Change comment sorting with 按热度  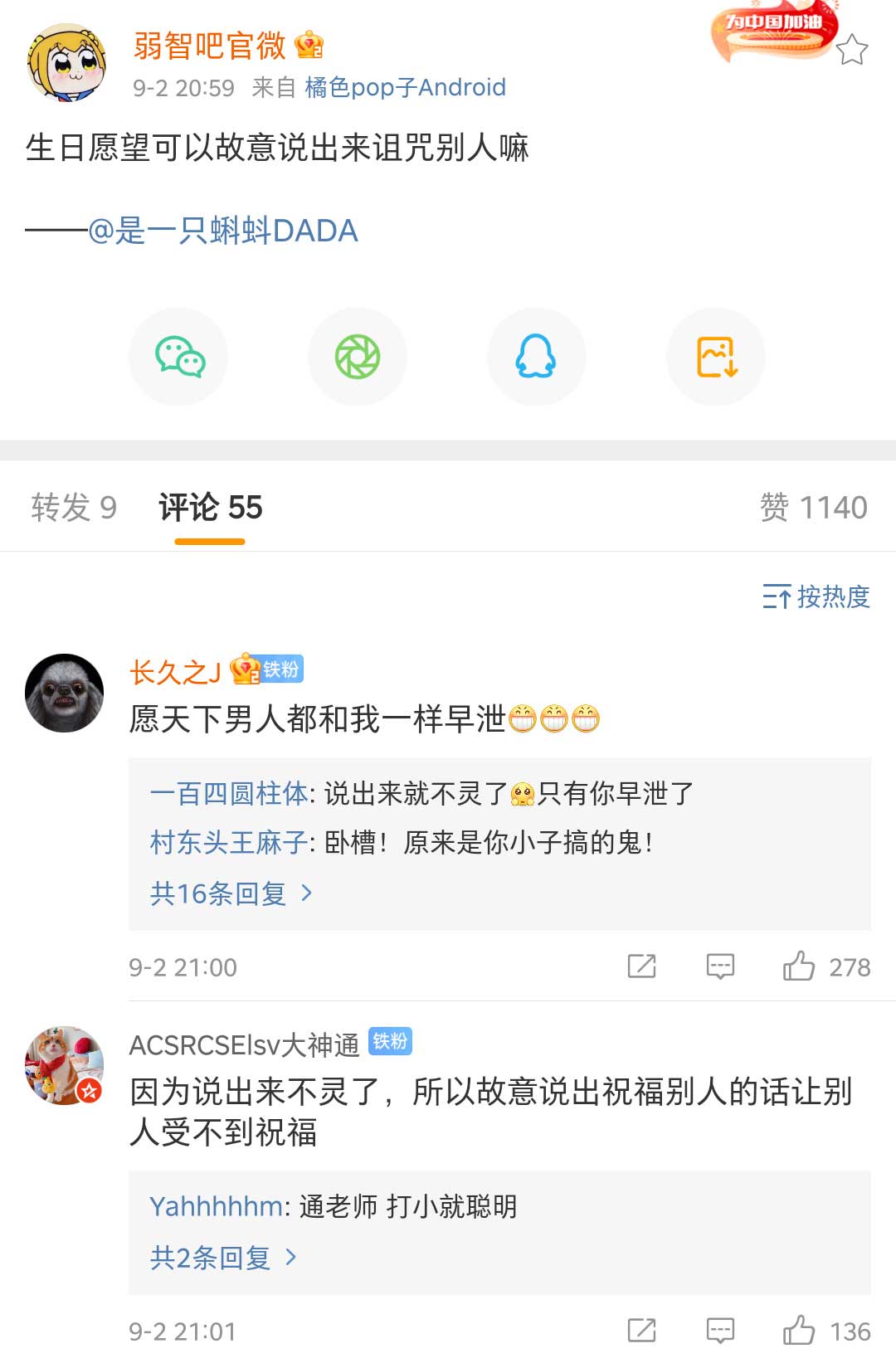pos(816,596)
